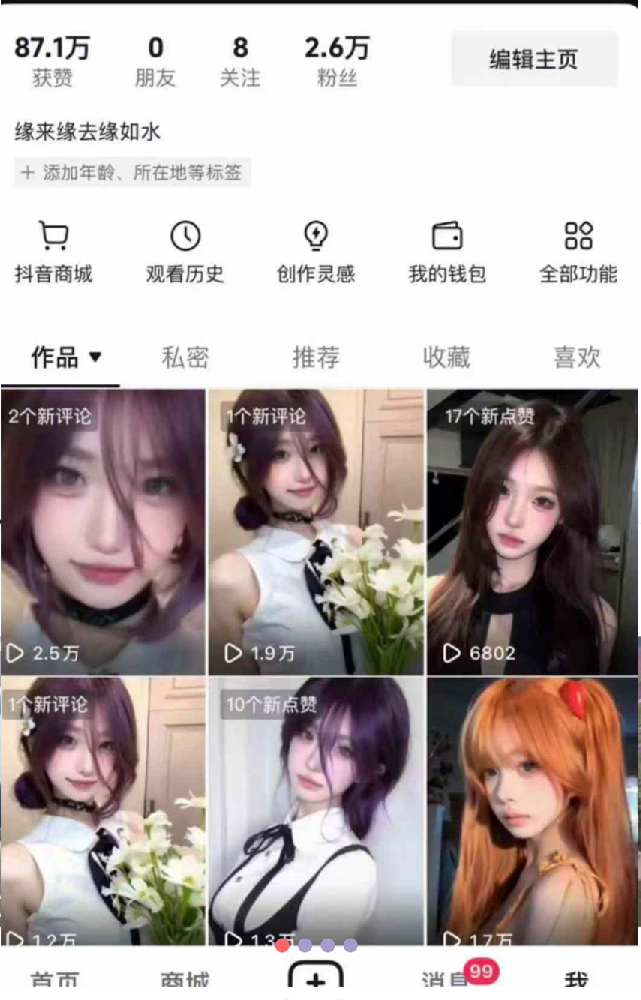Tap the 编辑主页 button

pyautogui.click(x=533, y=59)
